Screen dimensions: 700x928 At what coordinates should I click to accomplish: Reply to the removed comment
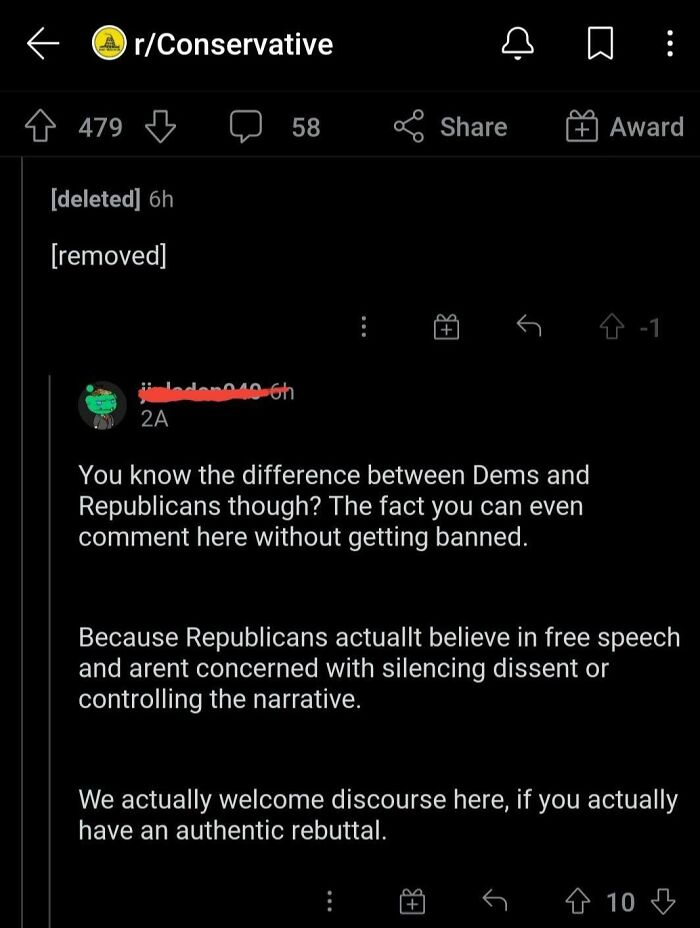pyautogui.click(x=527, y=326)
